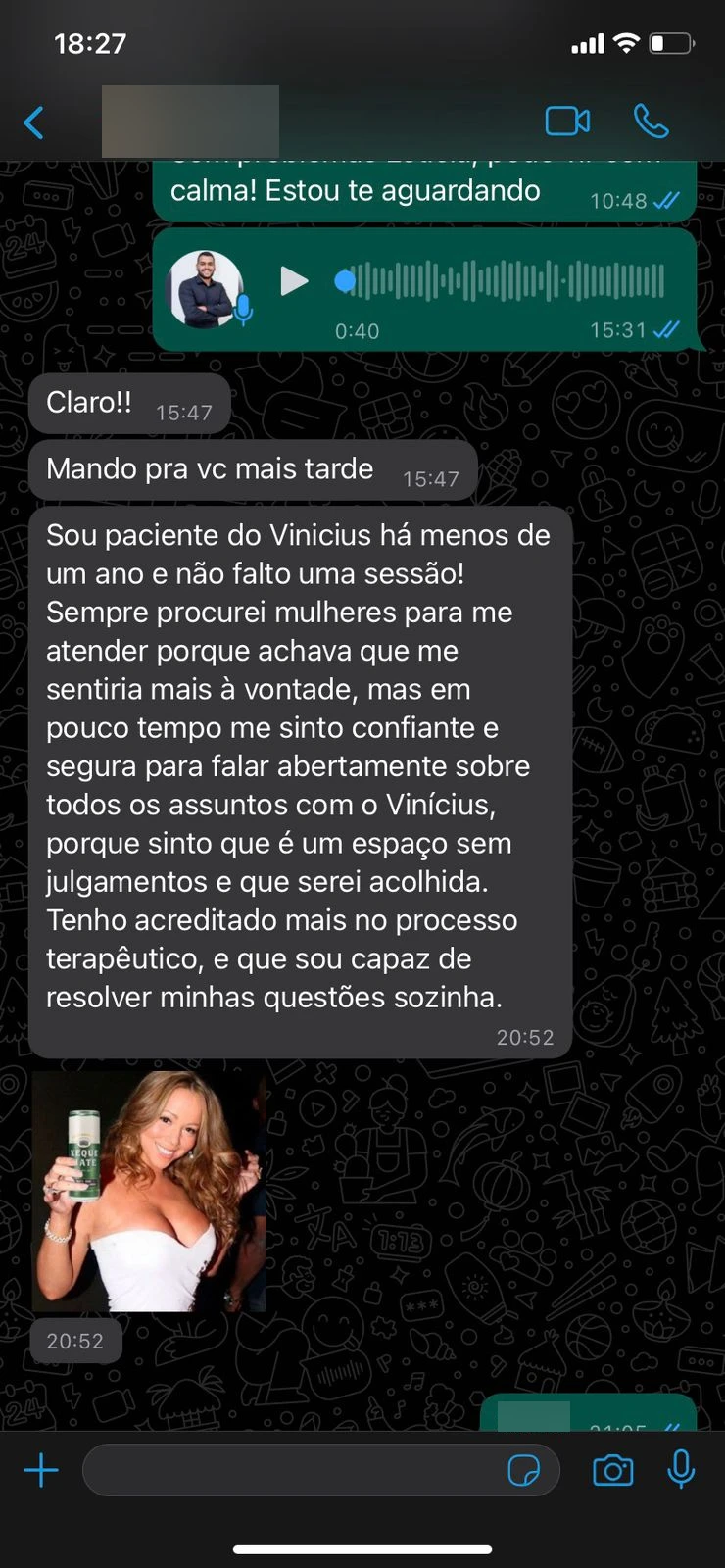Tap the plus icon to attach content
Screen dimensions: 725x1568
(x=41, y=1470)
